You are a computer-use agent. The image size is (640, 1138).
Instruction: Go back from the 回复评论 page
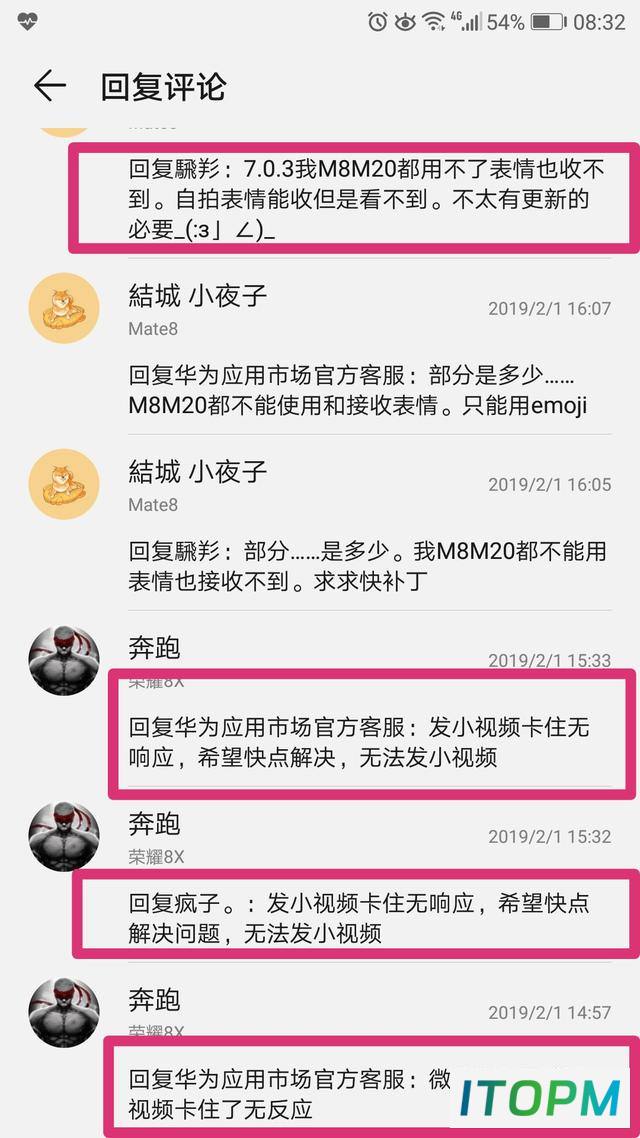point(50,87)
